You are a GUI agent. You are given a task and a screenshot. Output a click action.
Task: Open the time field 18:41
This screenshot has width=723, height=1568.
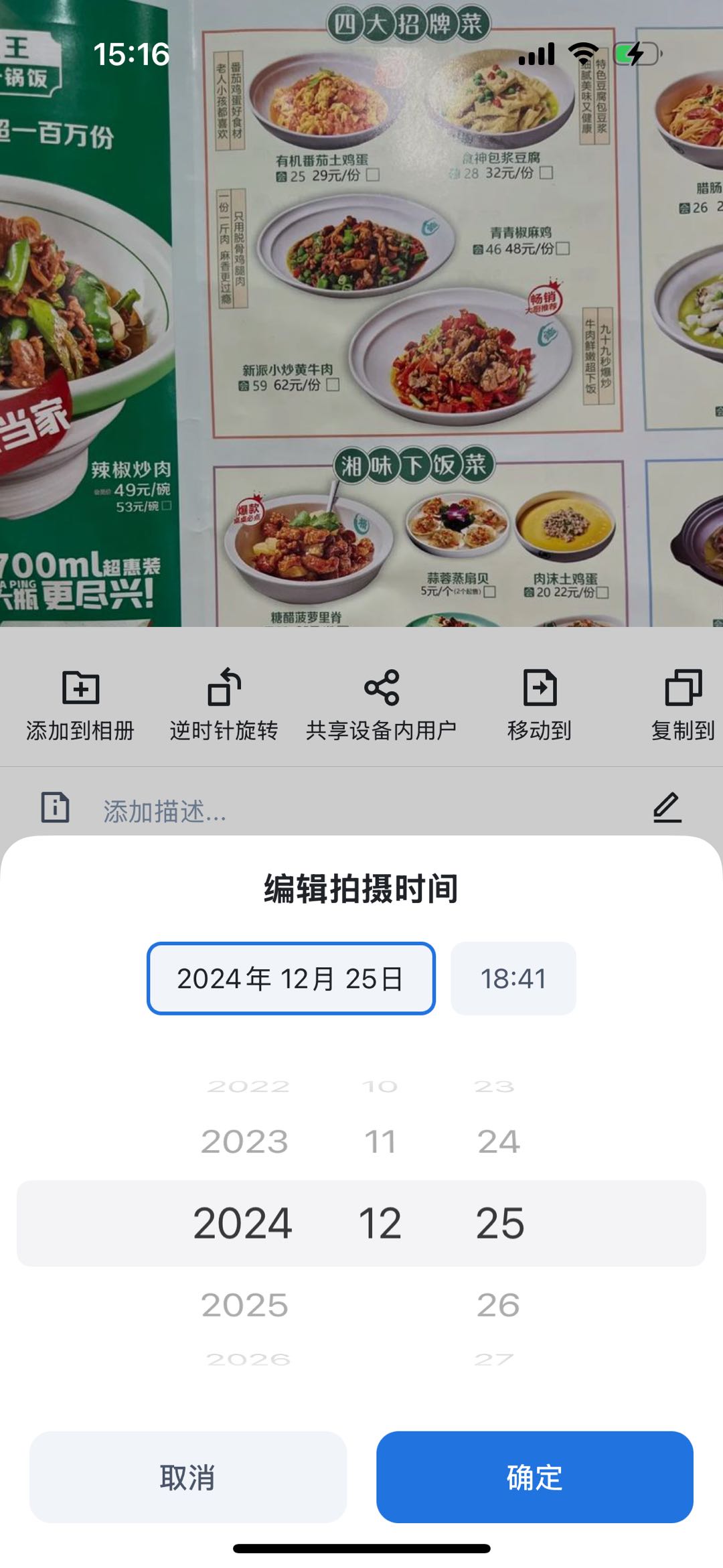click(513, 979)
